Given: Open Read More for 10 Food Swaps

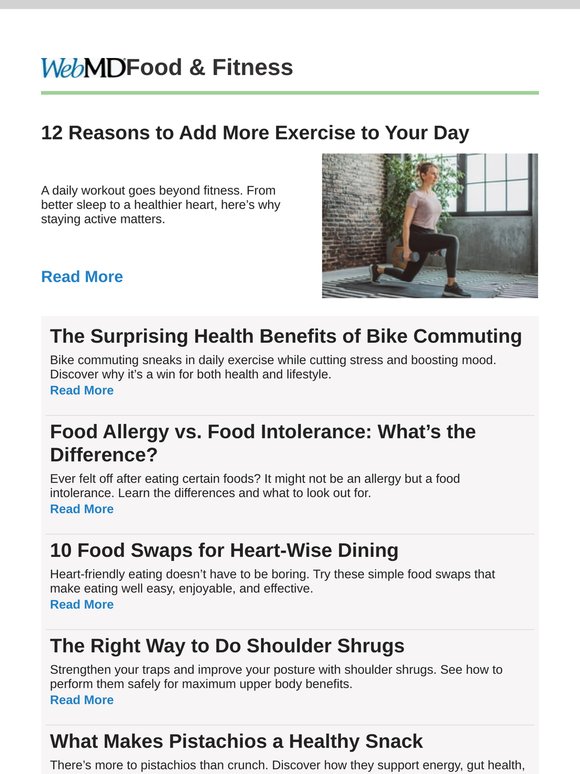Looking at the screenshot, I should [82, 604].
